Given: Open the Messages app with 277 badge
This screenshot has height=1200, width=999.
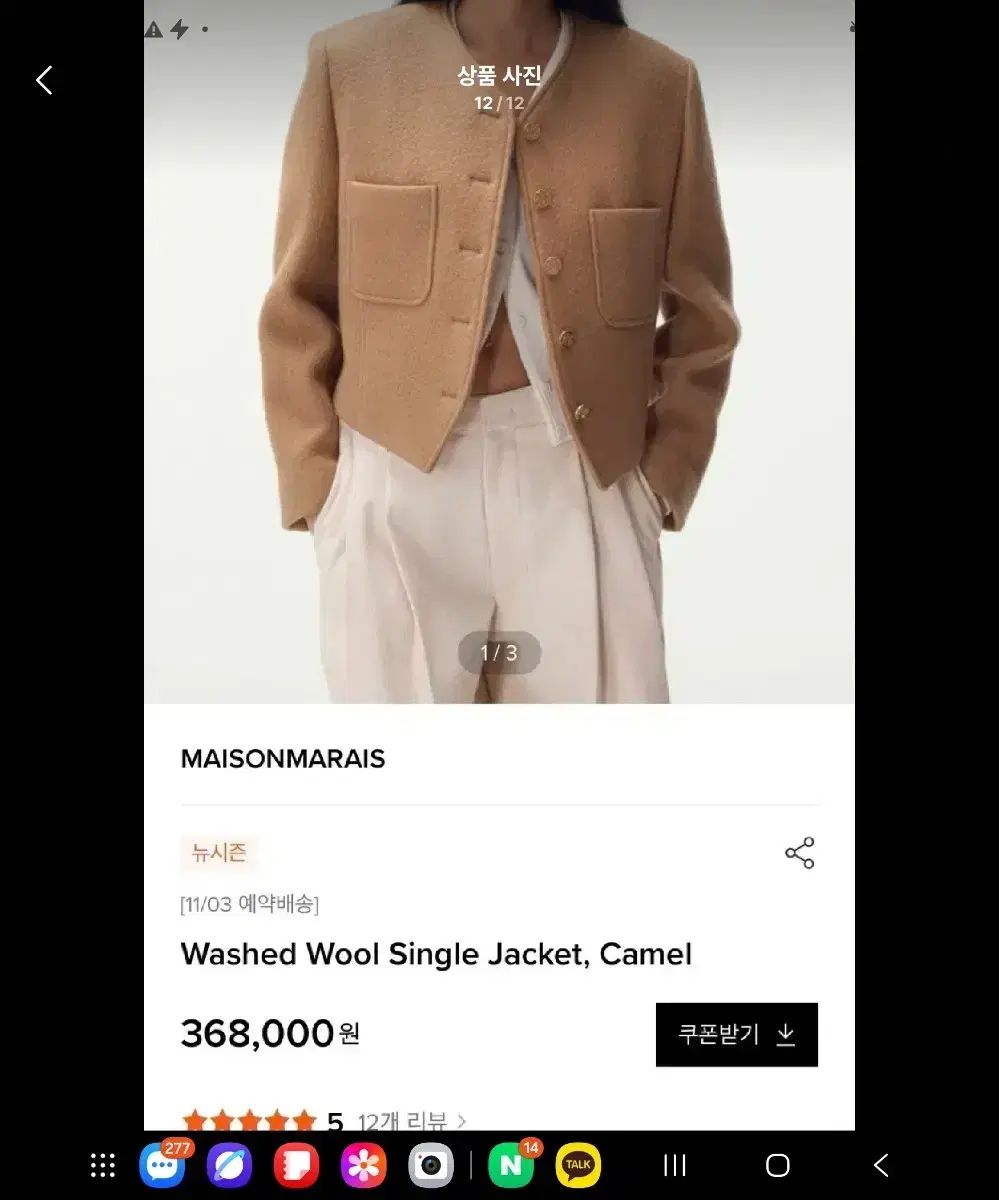Looking at the screenshot, I should [162, 1165].
